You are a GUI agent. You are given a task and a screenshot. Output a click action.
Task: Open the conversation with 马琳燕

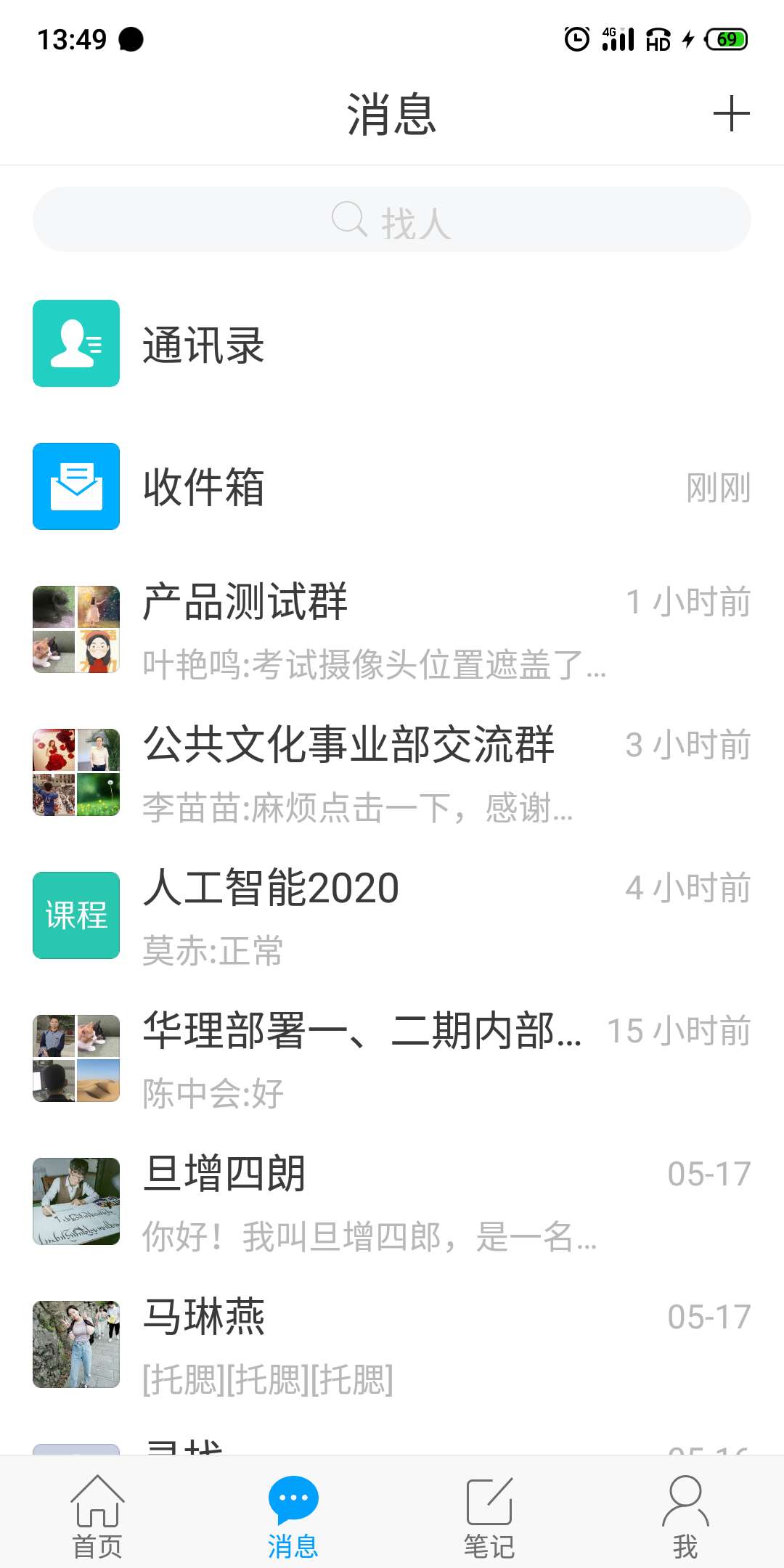392,1345
